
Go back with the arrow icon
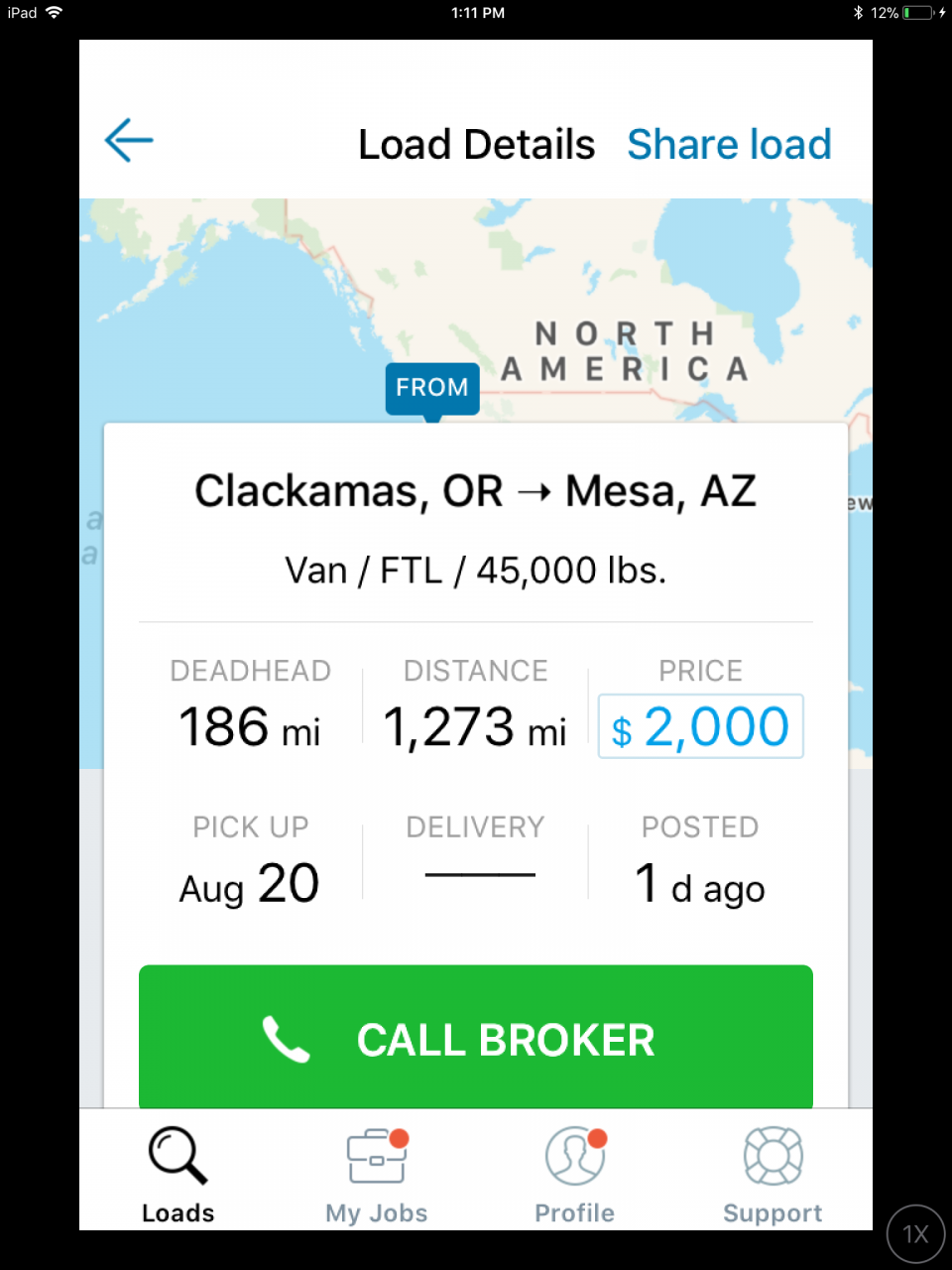tap(129, 141)
